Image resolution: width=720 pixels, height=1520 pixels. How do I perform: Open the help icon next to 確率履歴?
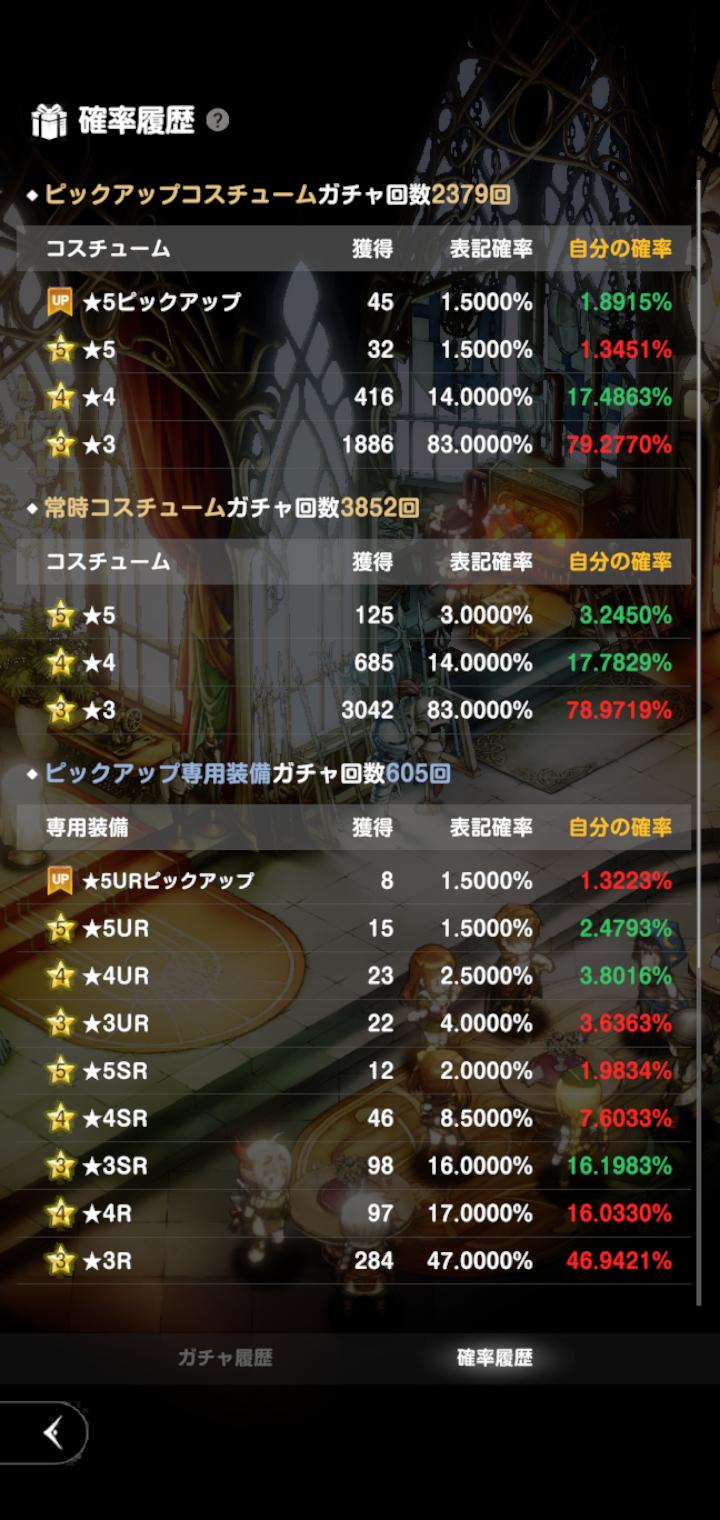pos(217,120)
